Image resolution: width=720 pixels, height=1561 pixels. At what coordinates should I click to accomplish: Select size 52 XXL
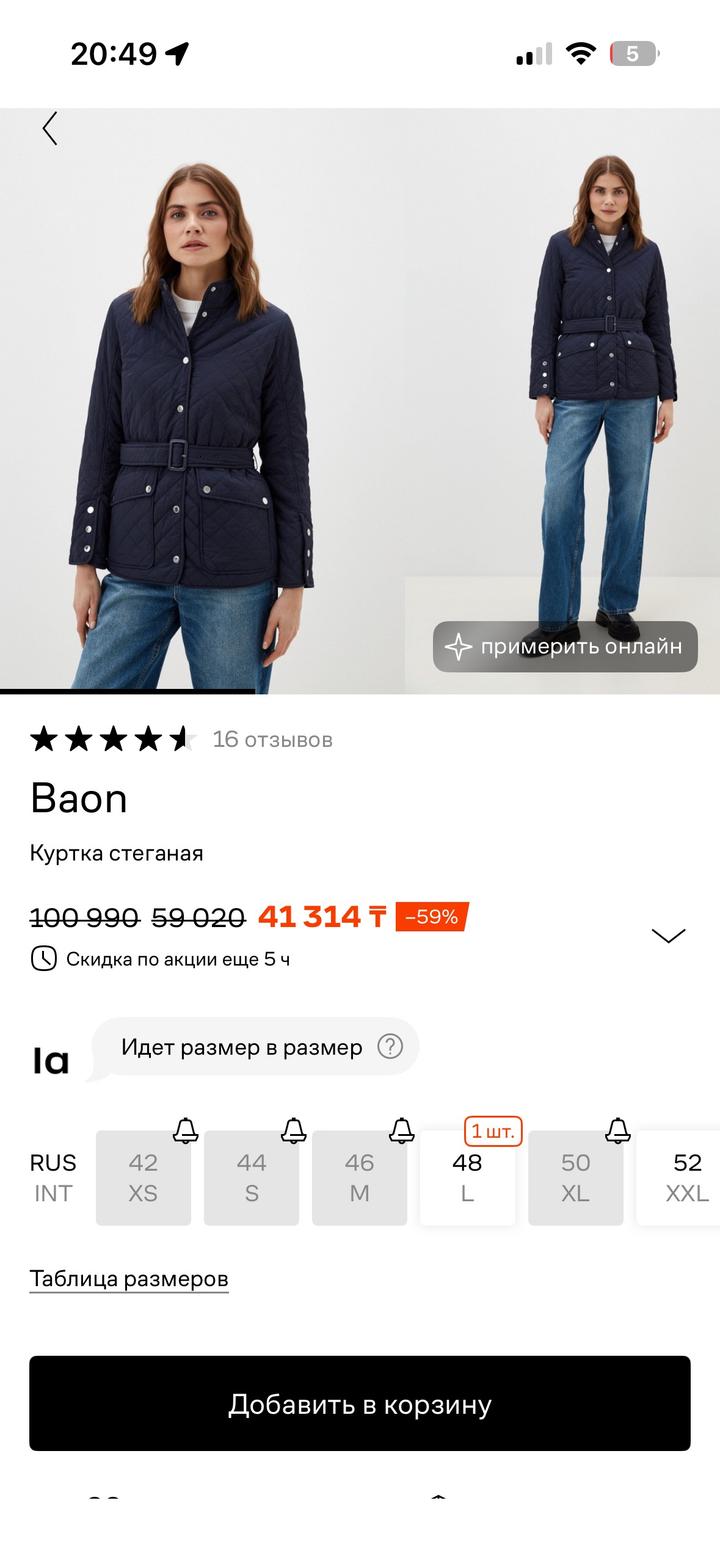coord(687,1177)
